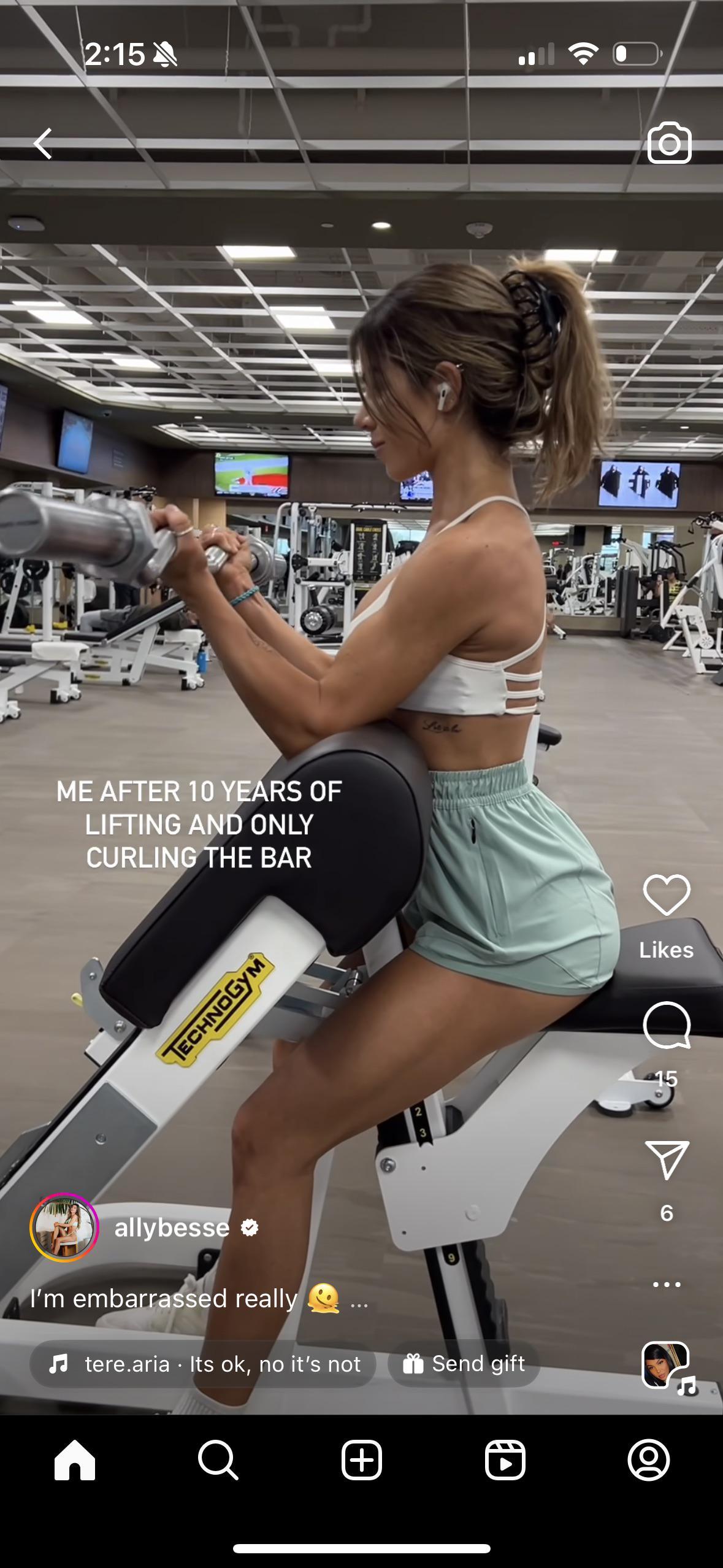Go back using the top-left arrow

click(x=43, y=144)
